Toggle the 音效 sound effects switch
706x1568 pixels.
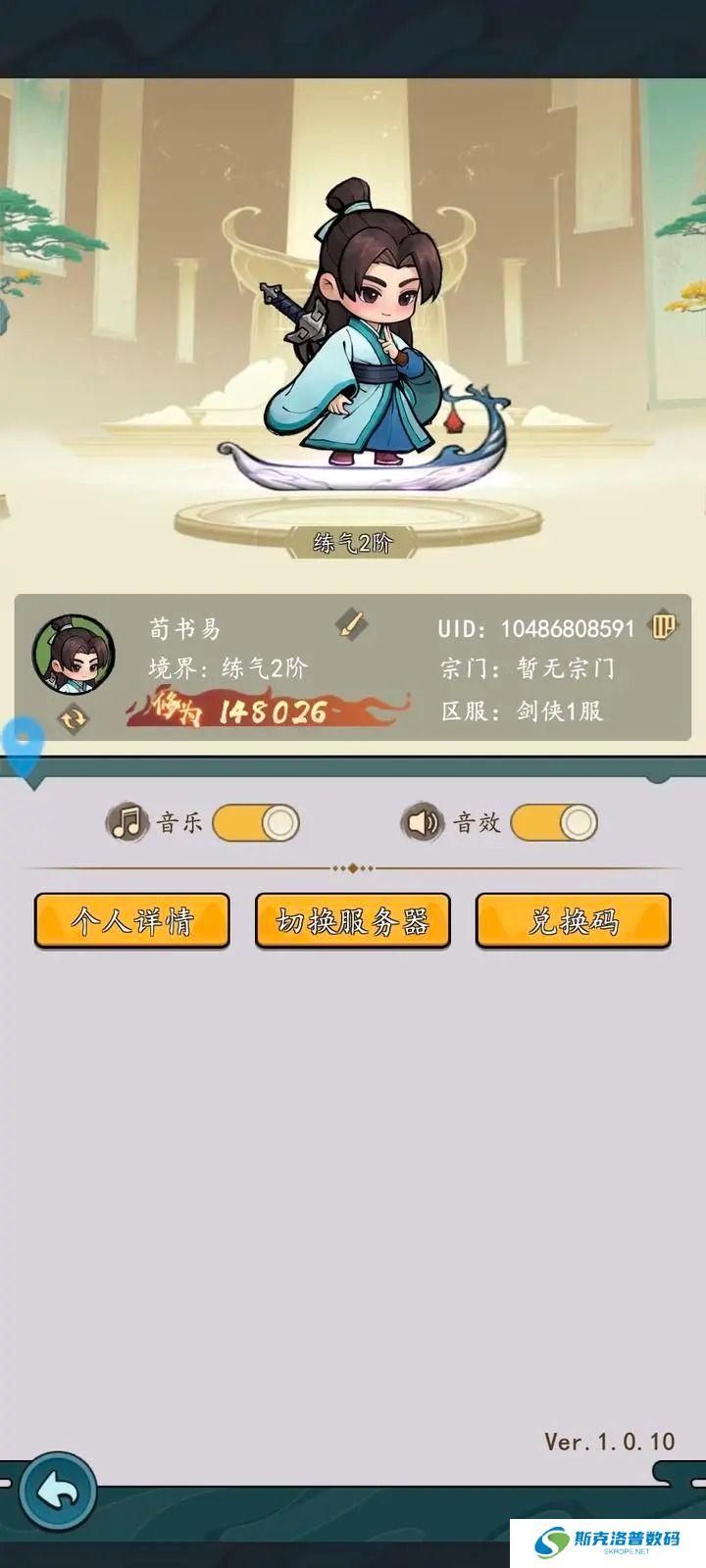[554, 822]
